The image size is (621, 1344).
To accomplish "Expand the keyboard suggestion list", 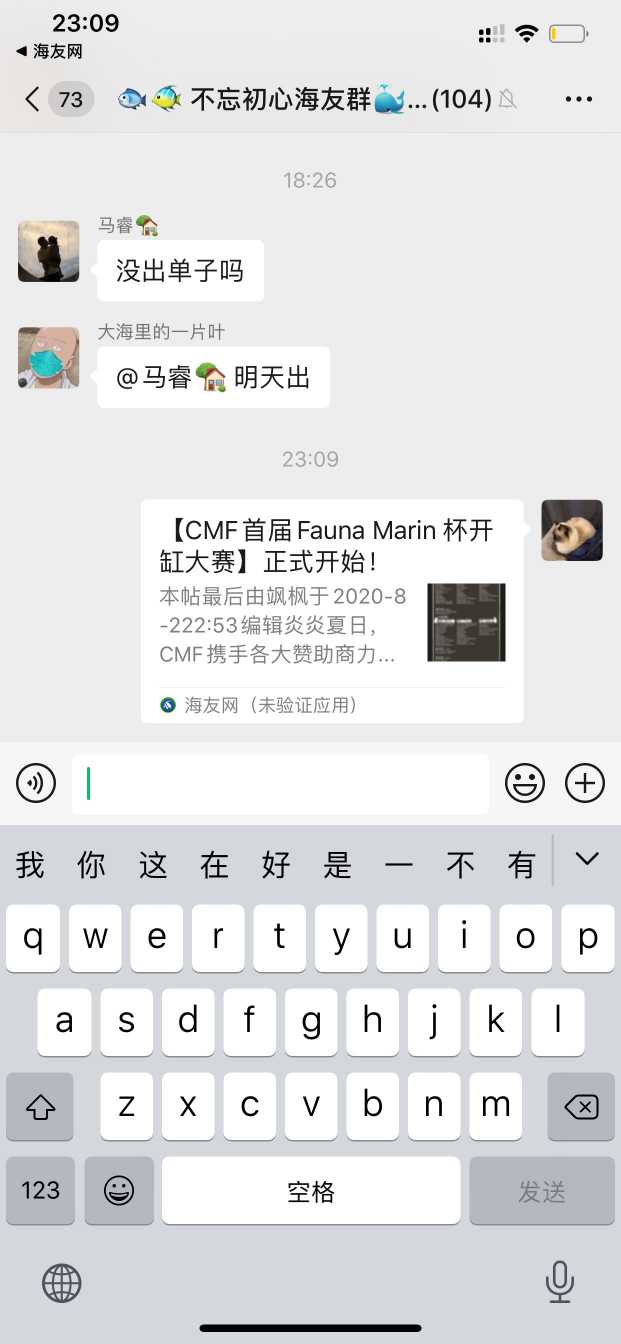I will pos(586,859).
